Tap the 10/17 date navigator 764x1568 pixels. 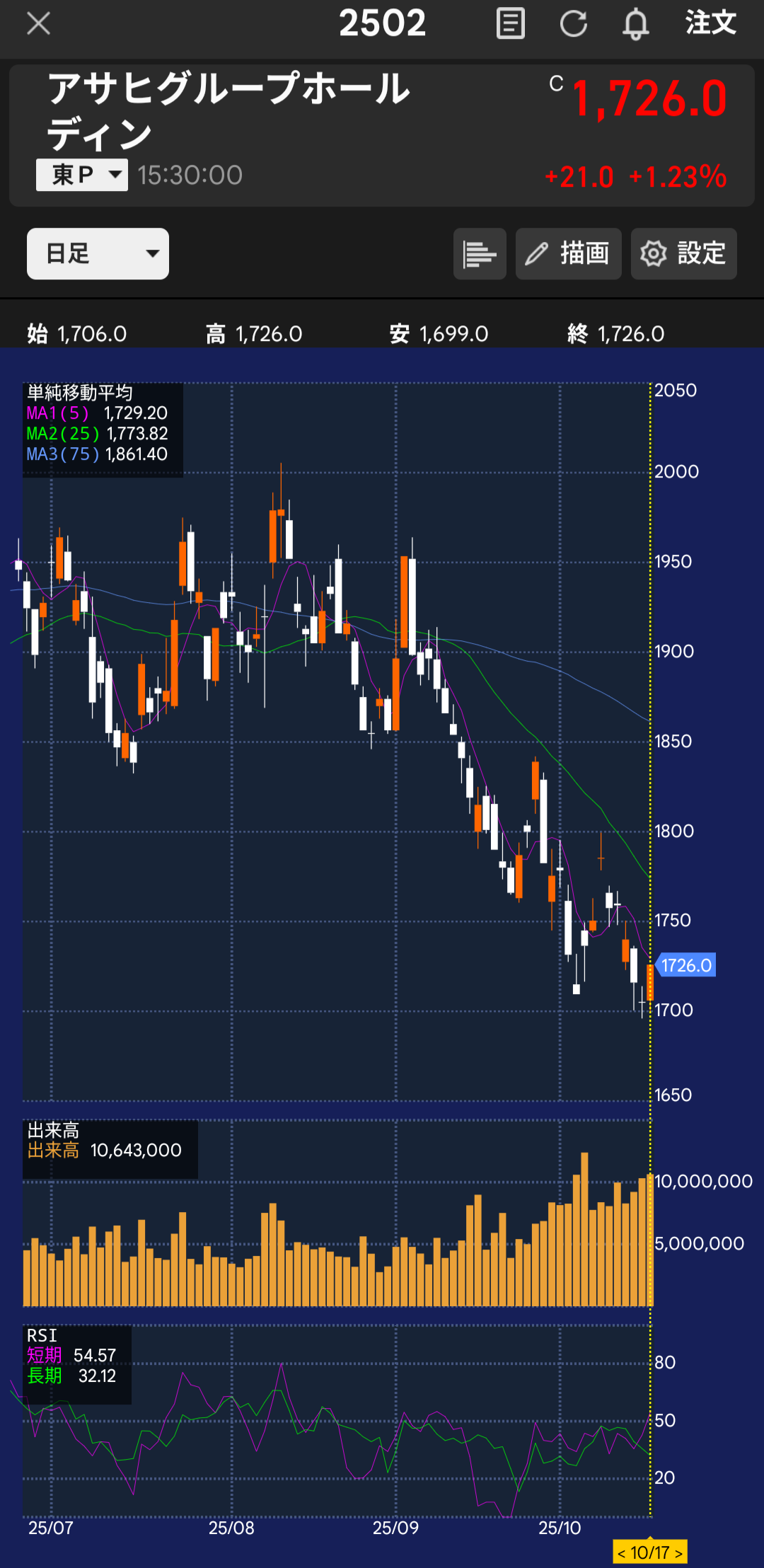coord(649,1552)
